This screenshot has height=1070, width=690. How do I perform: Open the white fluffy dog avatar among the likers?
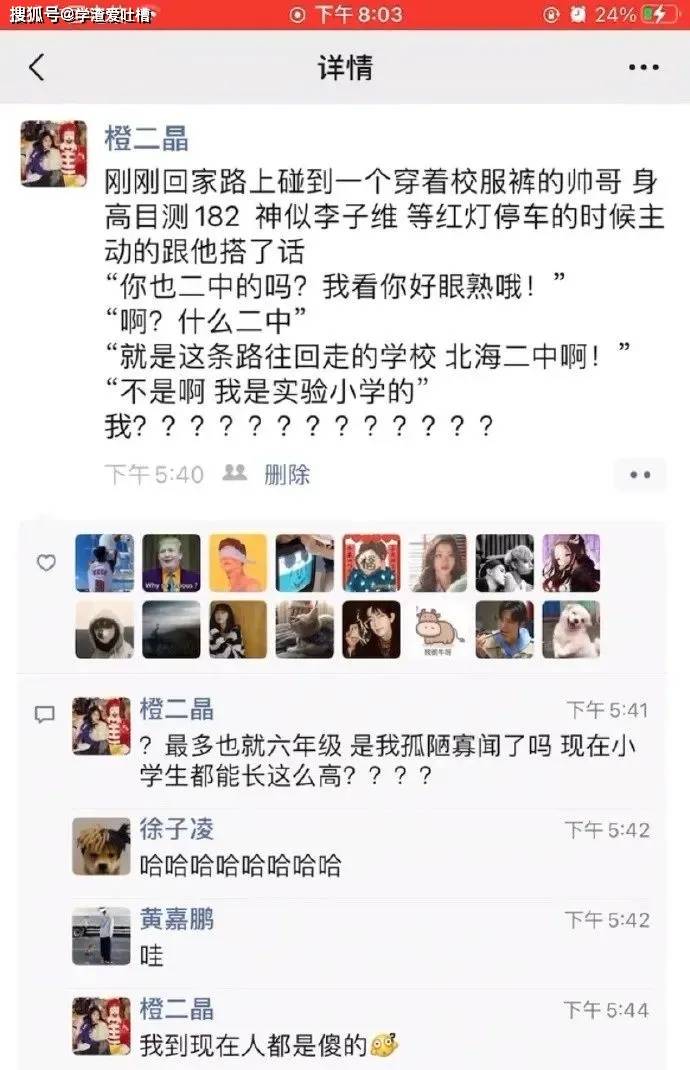pyautogui.click(x=571, y=629)
